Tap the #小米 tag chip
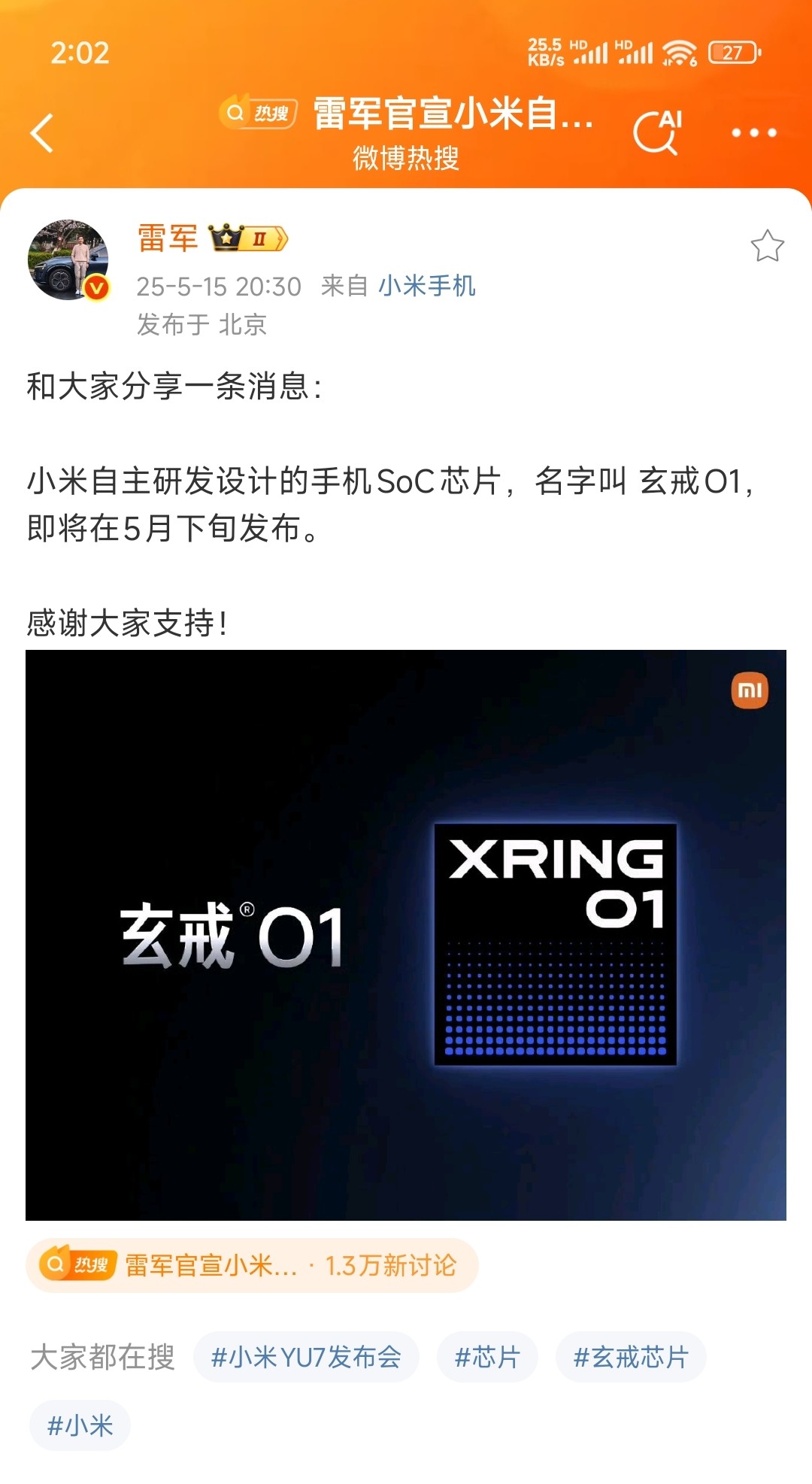 pyautogui.click(x=80, y=1425)
